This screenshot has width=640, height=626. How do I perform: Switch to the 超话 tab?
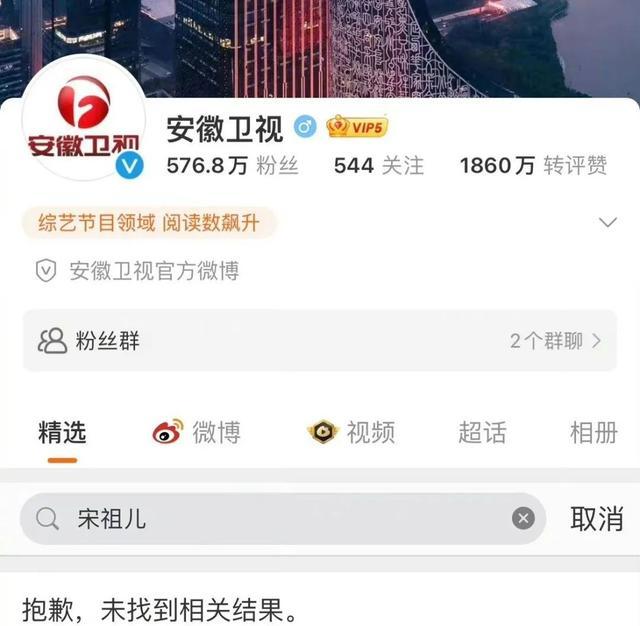click(482, 432)
